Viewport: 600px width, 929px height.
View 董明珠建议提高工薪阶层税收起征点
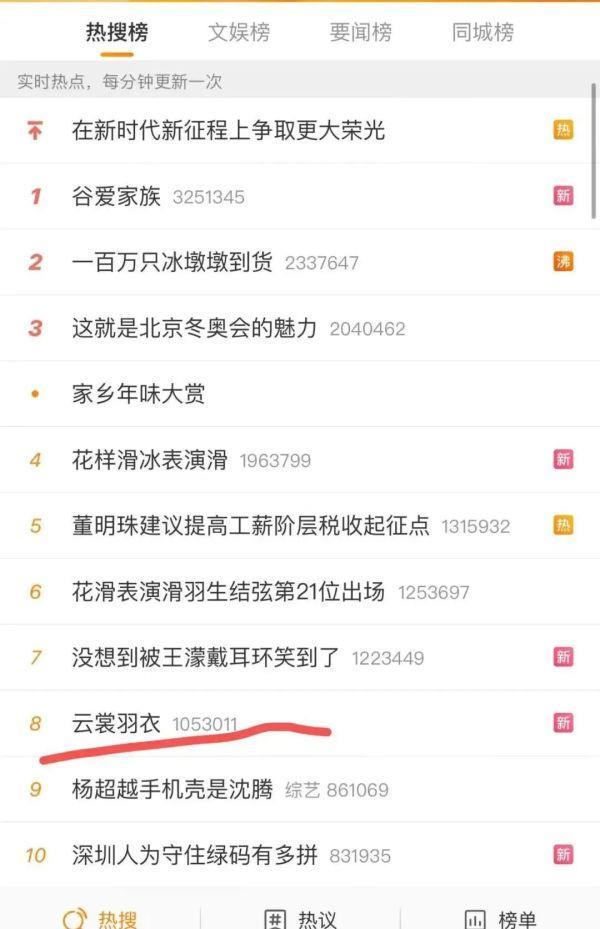[x=250, y=525]
